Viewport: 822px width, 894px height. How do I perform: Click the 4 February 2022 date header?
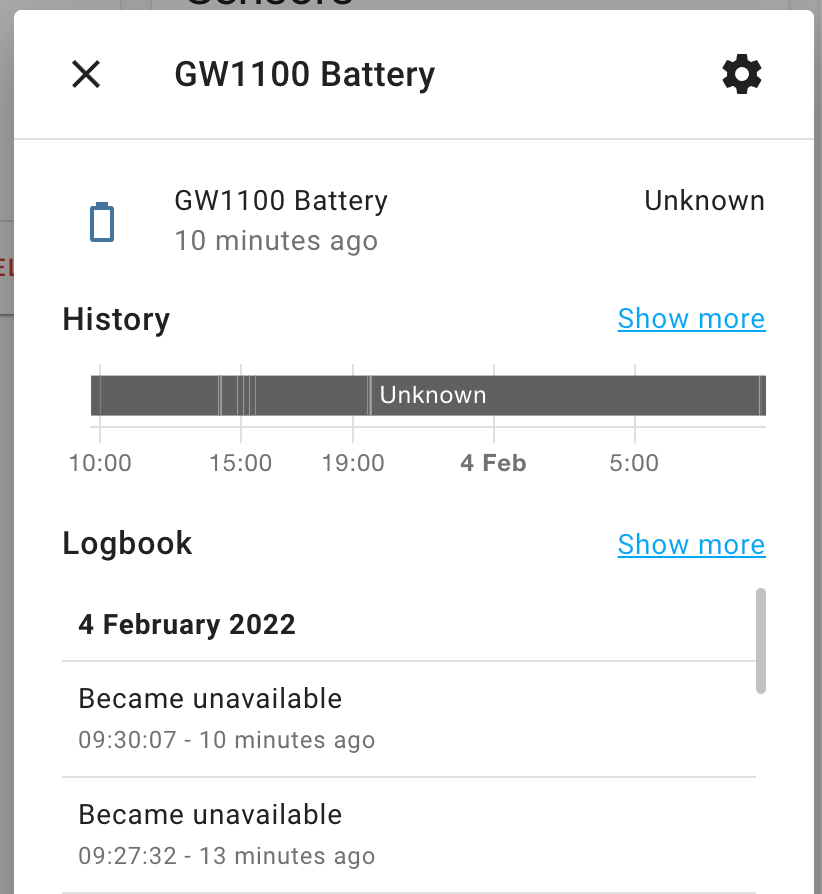[x=187, y=624]
